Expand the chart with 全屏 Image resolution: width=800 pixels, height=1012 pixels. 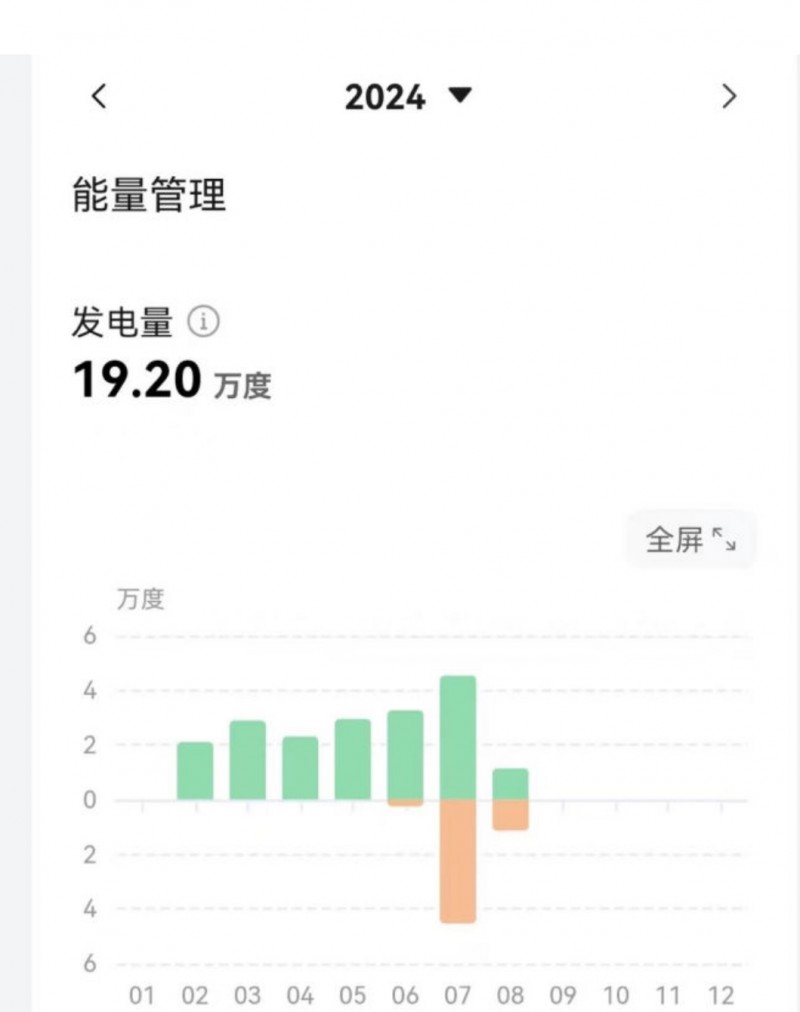(691, 540)
